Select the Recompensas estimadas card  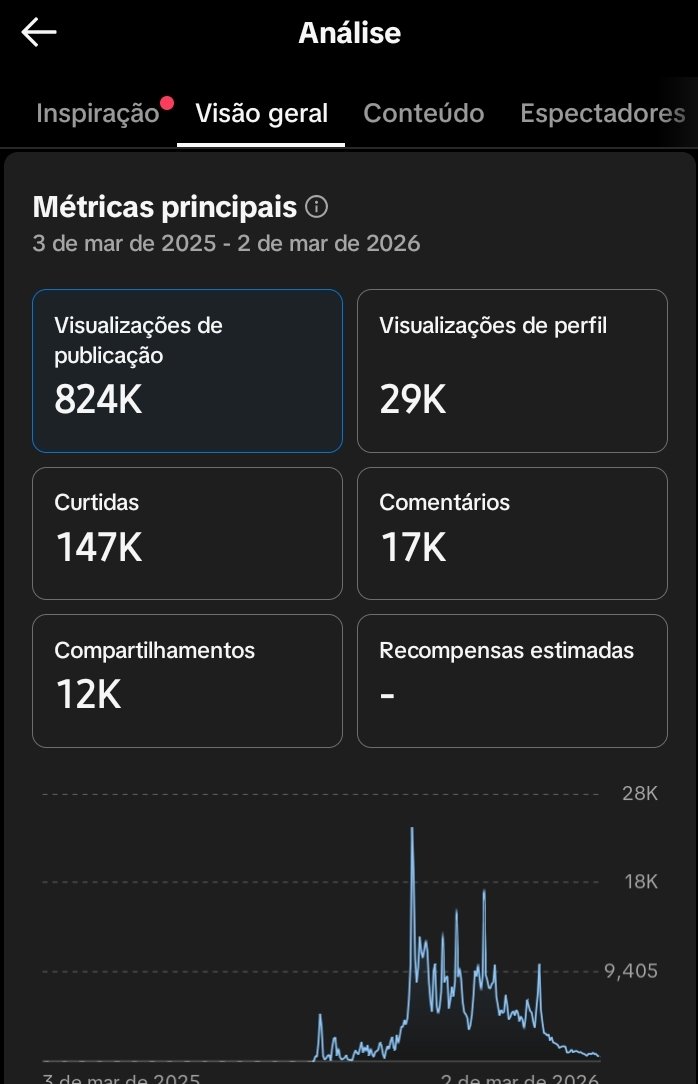point(512,680)
